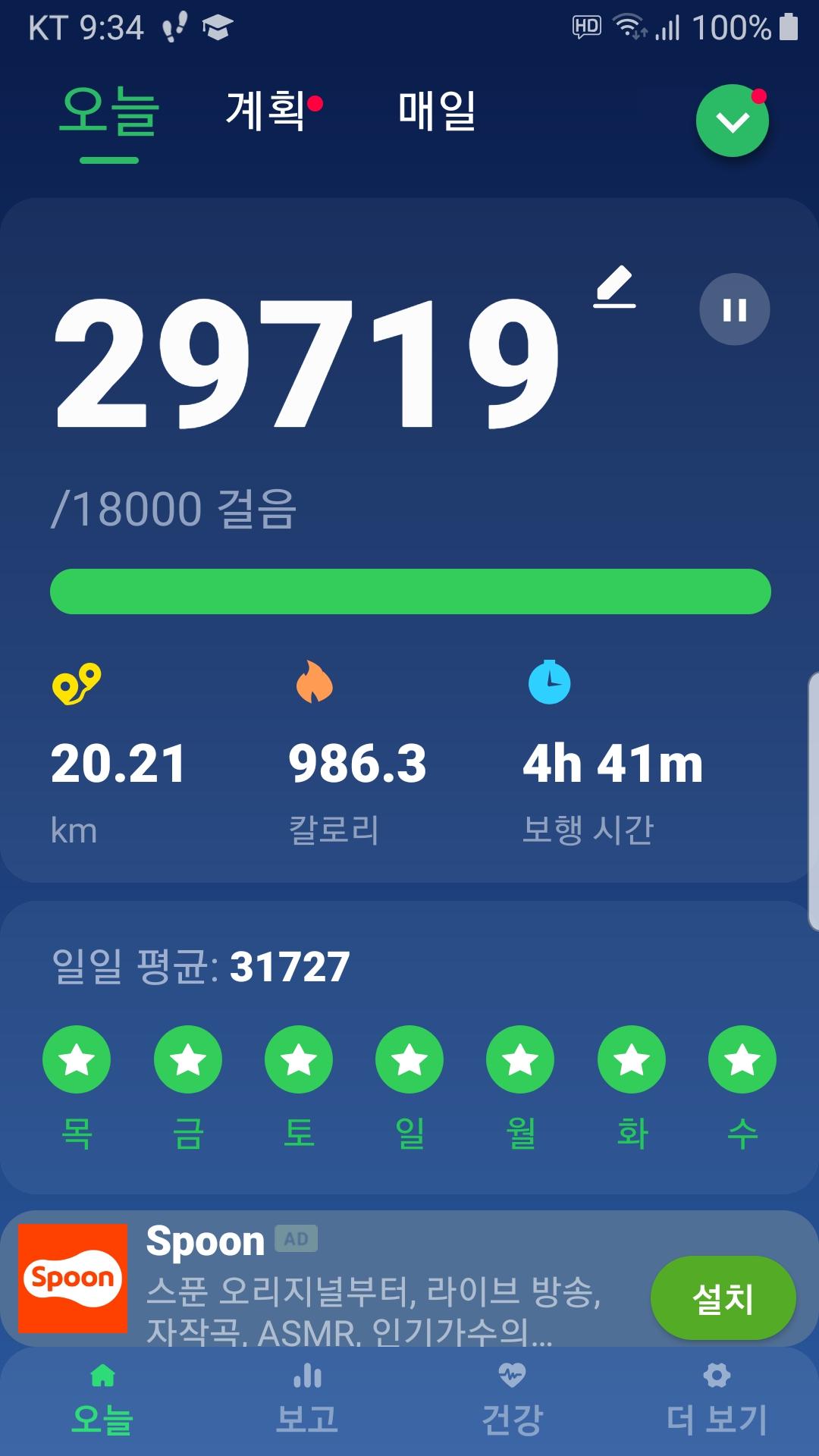This screenshot has width=819, height=1456.
Task: Tap the green checkmark dropdown button
Action: point(732,121)
